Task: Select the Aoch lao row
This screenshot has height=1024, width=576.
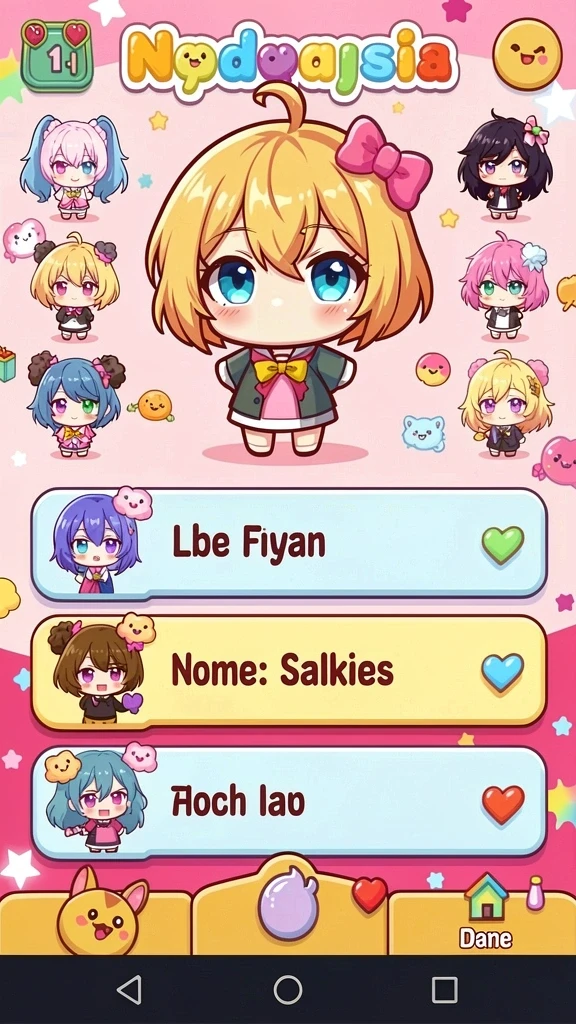Action: point(289,803)
